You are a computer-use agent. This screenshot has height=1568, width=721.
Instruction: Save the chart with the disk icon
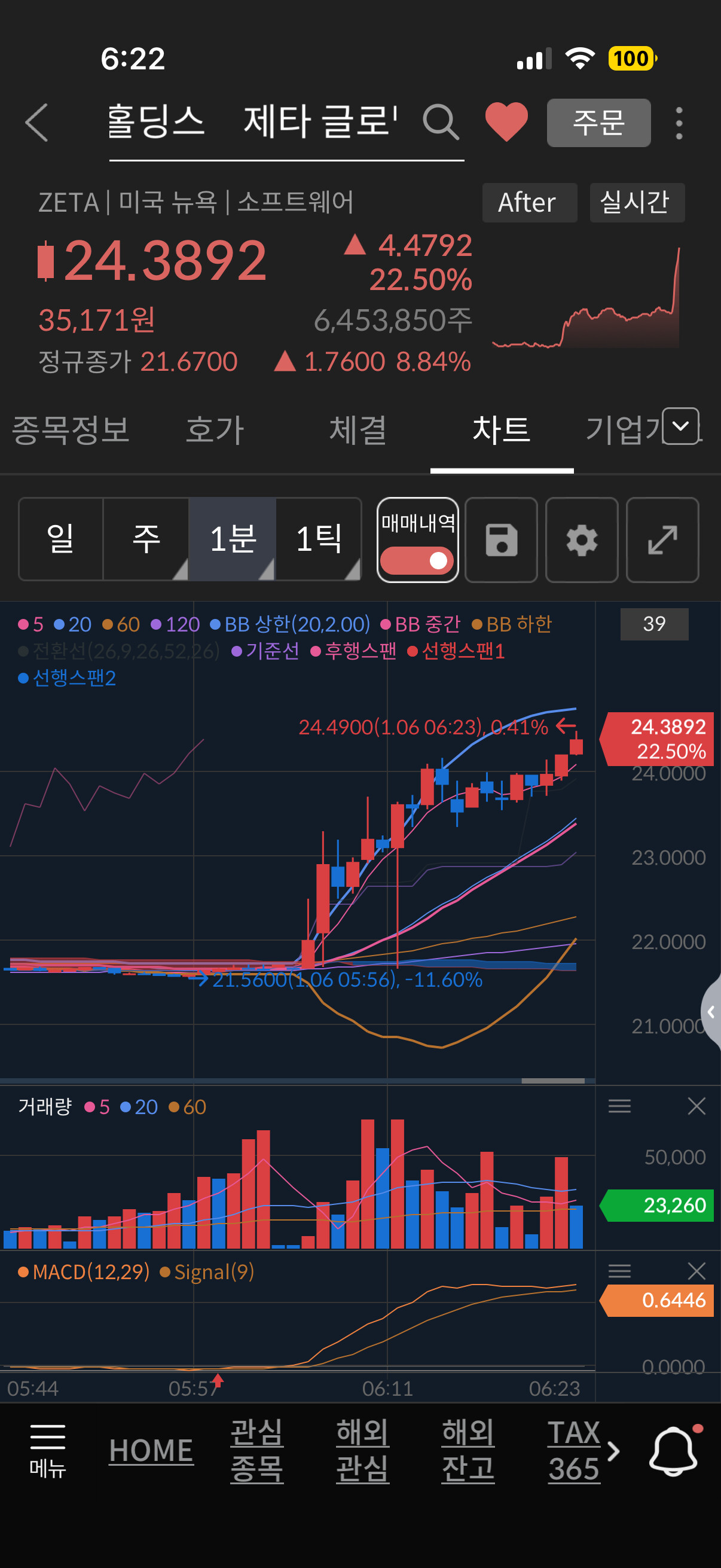coord(502,539)
